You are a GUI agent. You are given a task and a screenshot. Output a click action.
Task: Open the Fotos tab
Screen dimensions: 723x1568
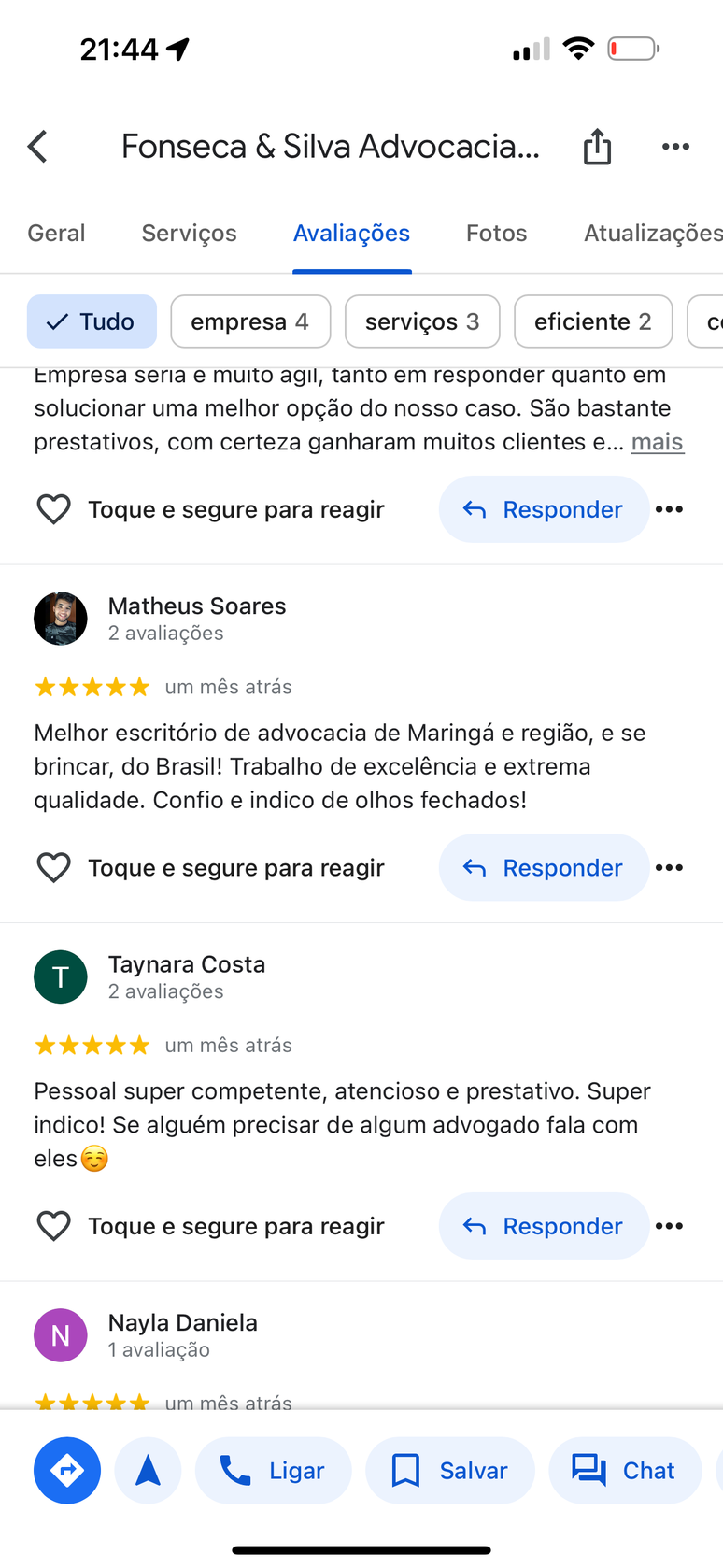click(496, 233)
